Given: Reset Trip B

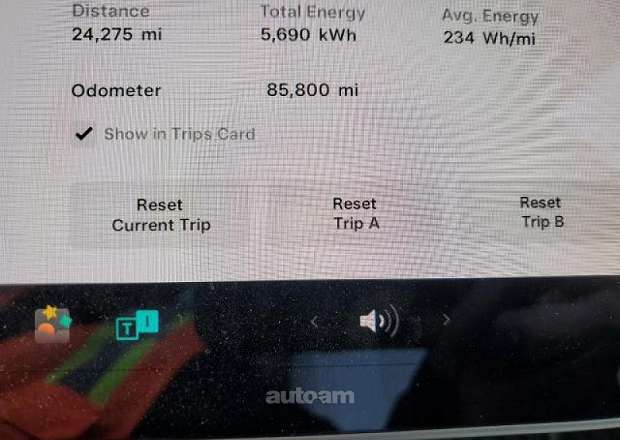Looking at the screenshot, I should [x=541, y=213].
